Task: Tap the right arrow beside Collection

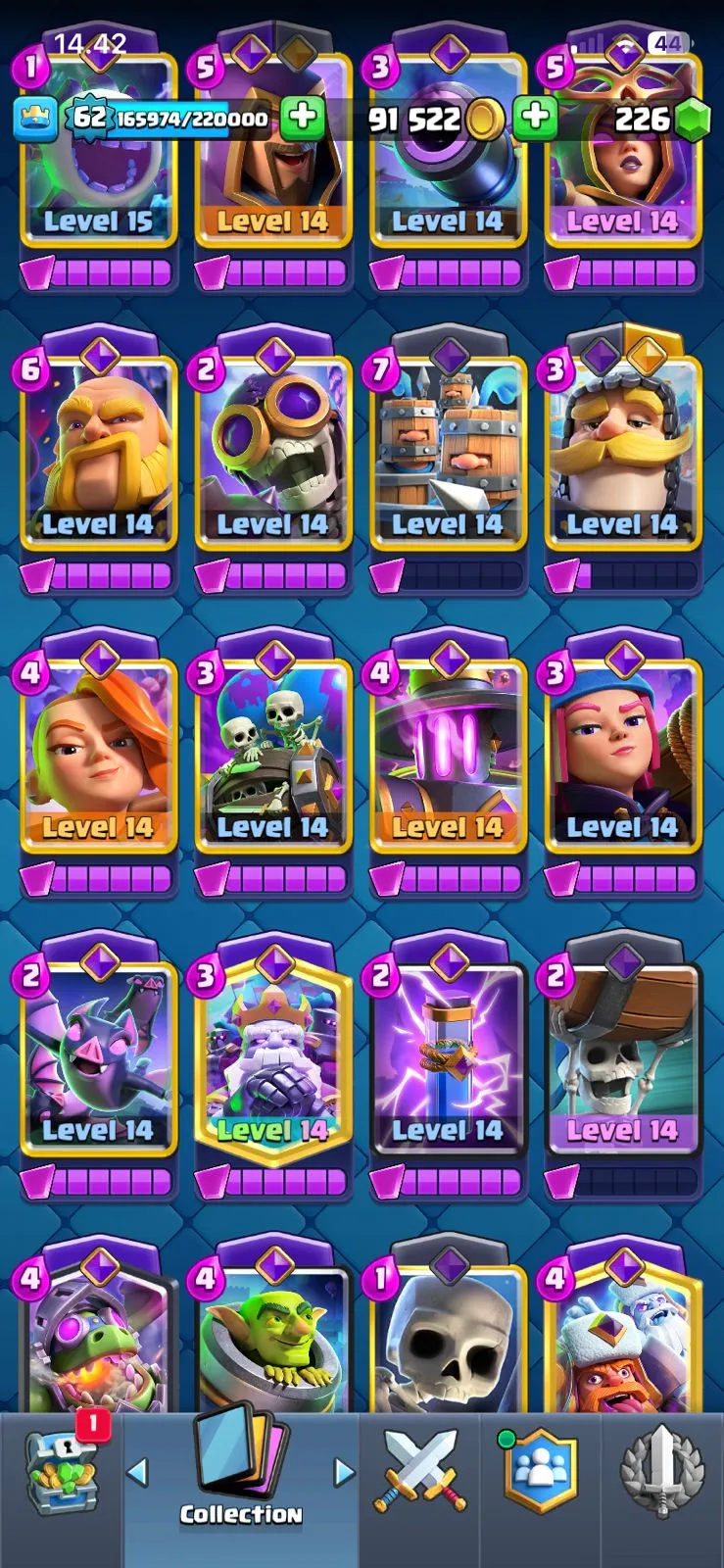Action: pos(343,1471)
